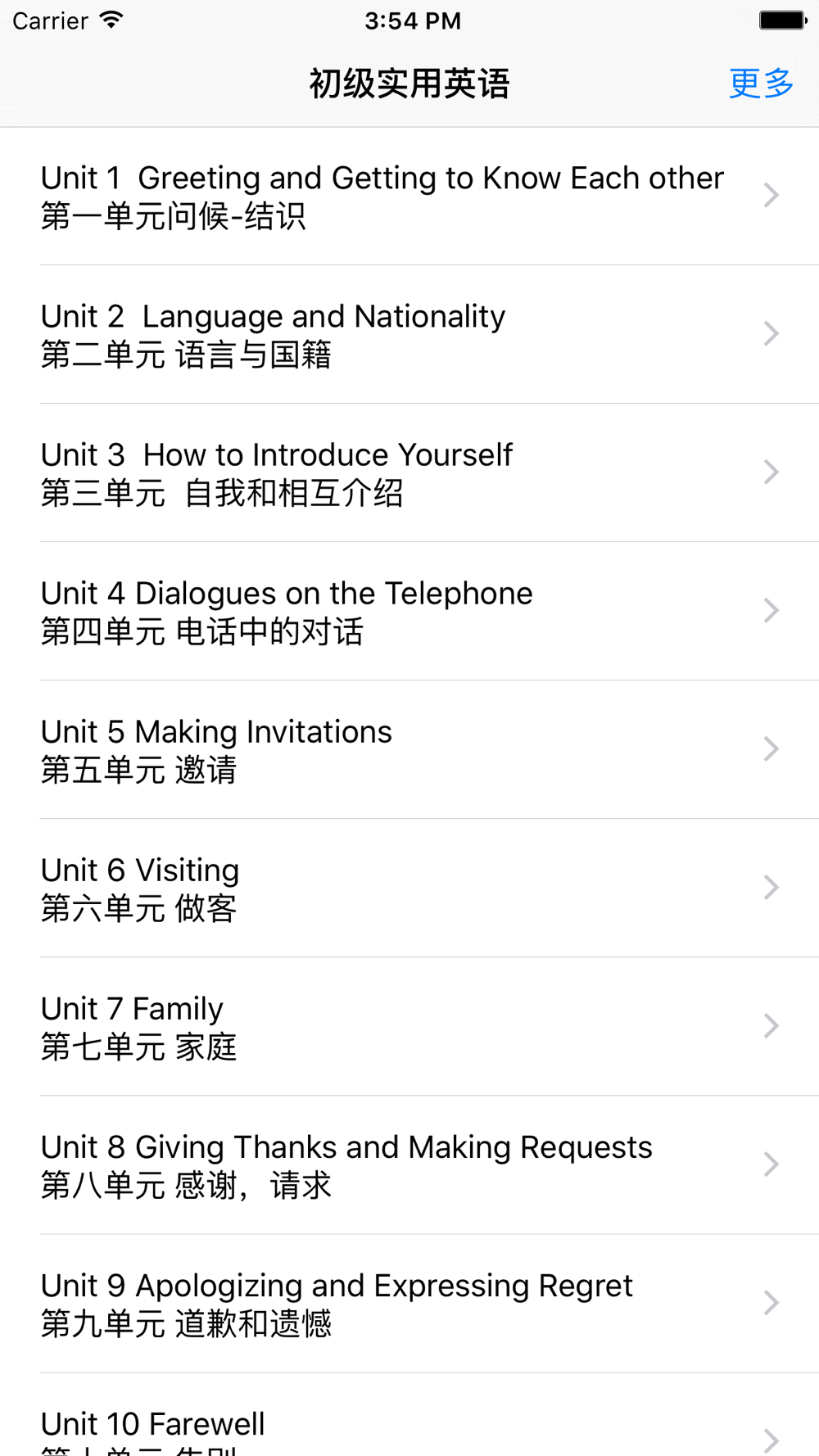
Task: Tap the 更多 button in the top bar
Action: click(761, 84)
